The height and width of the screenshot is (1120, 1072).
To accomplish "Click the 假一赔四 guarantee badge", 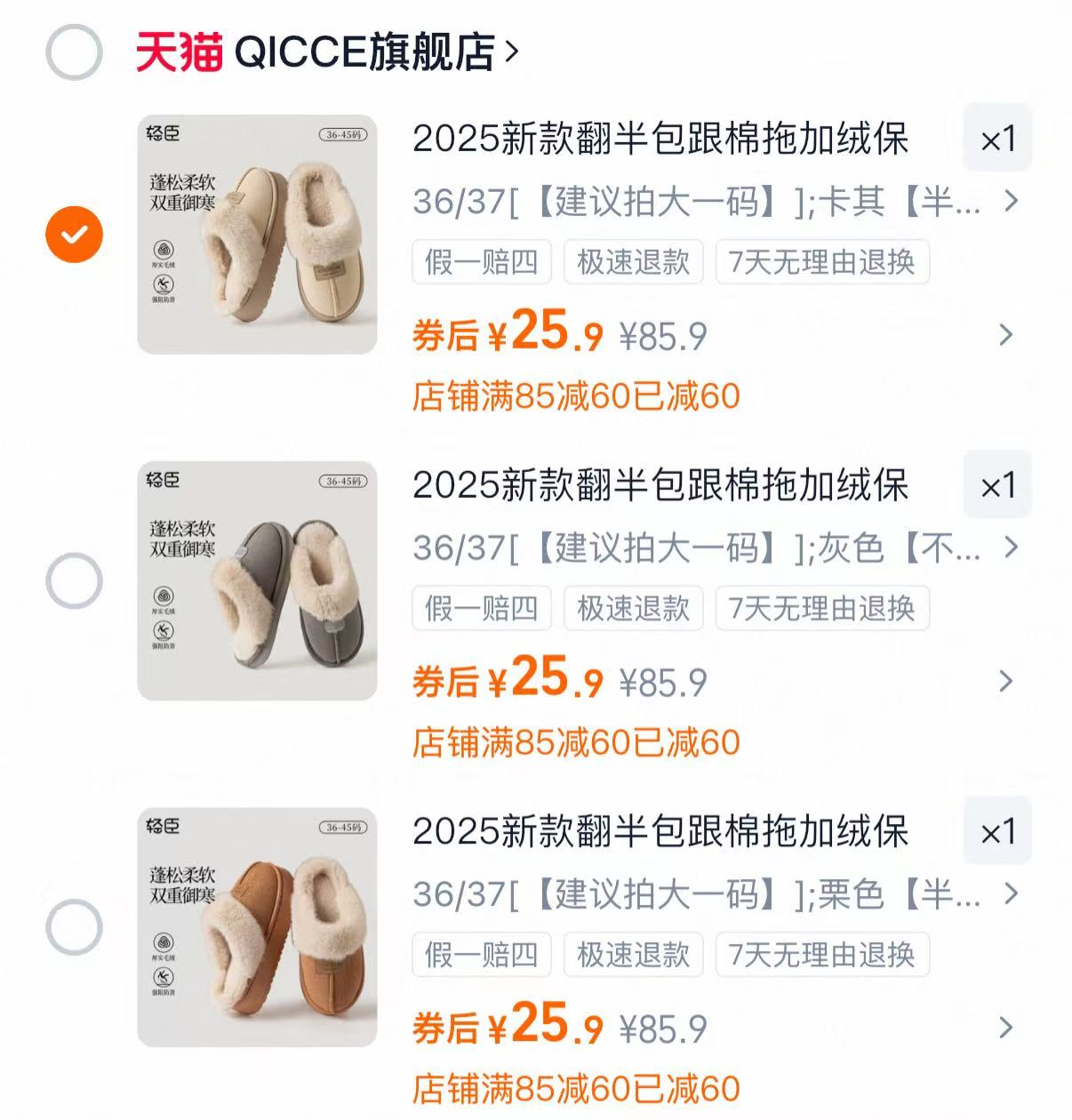I will pyautogui.click(x=481, y=262).
